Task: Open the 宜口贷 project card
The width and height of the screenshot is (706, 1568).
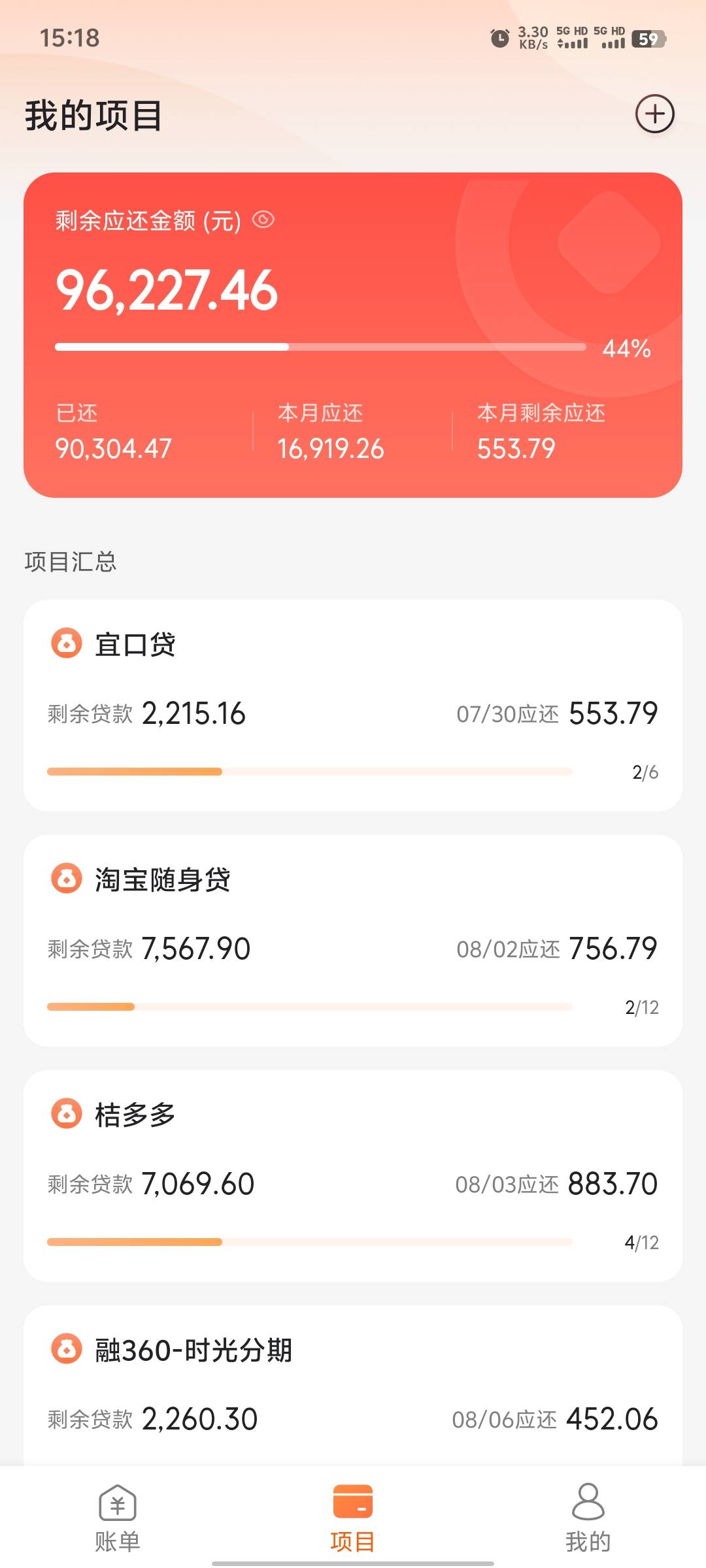Action: click(353, 706)
